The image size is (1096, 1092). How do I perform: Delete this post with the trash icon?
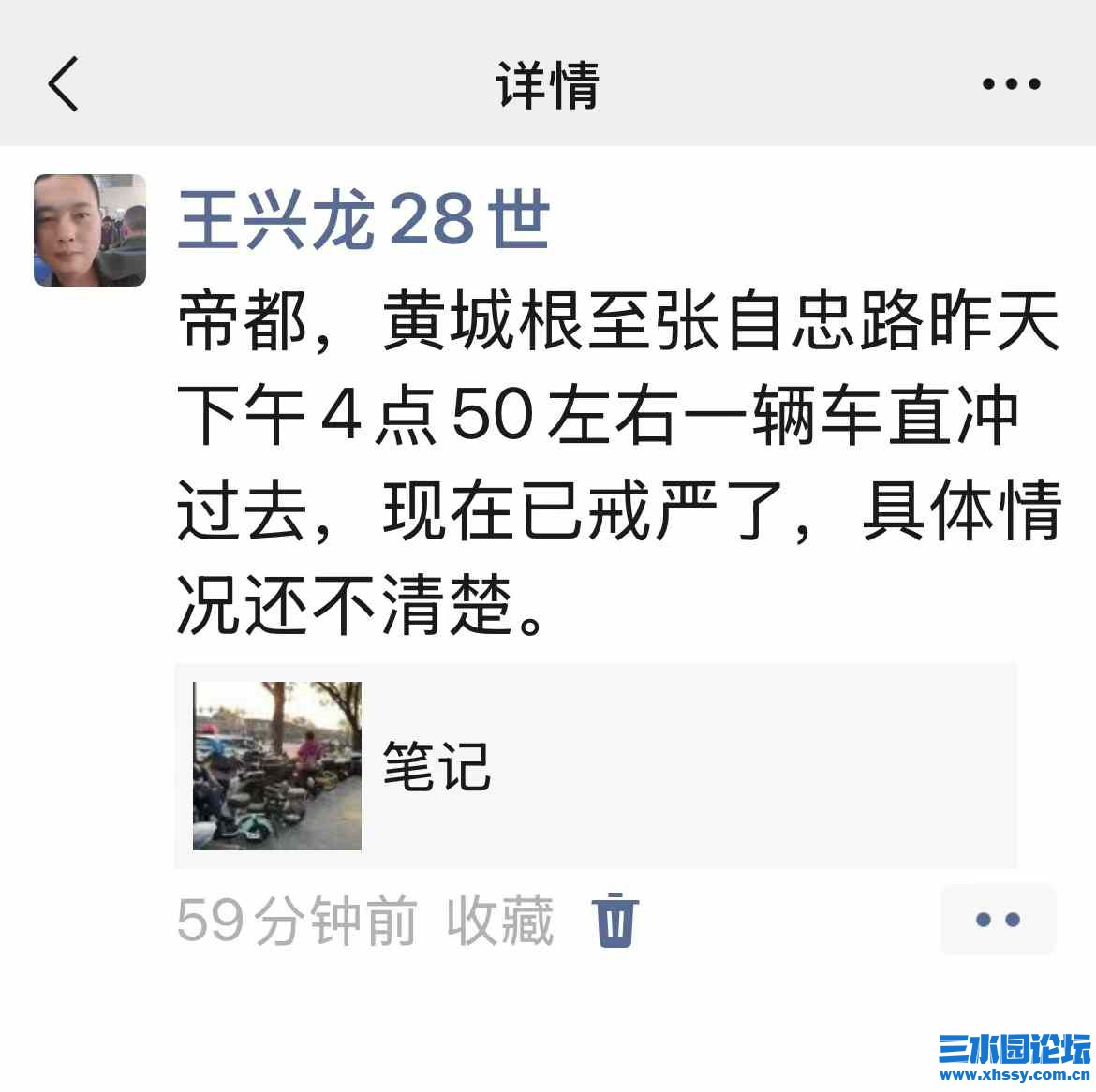[615, 921]
